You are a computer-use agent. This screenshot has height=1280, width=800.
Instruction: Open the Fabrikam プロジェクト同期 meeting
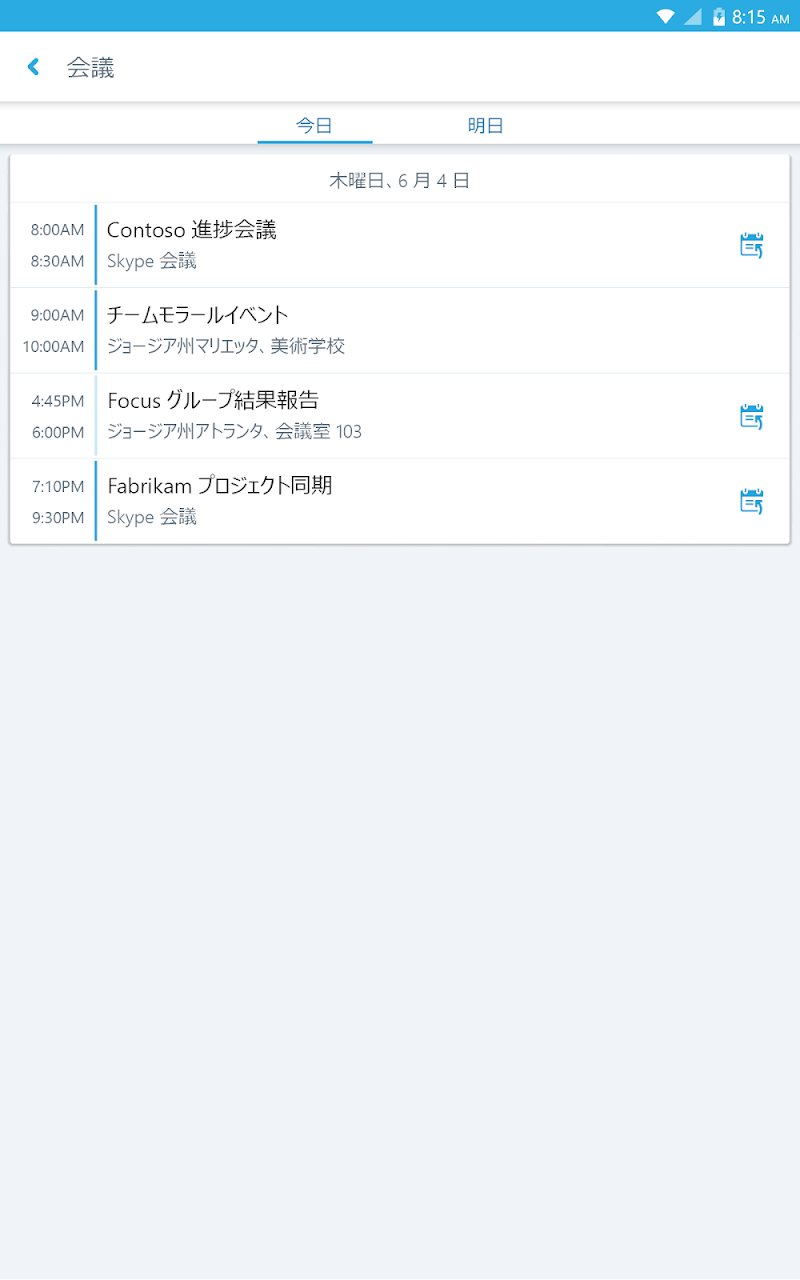[400, 500]
